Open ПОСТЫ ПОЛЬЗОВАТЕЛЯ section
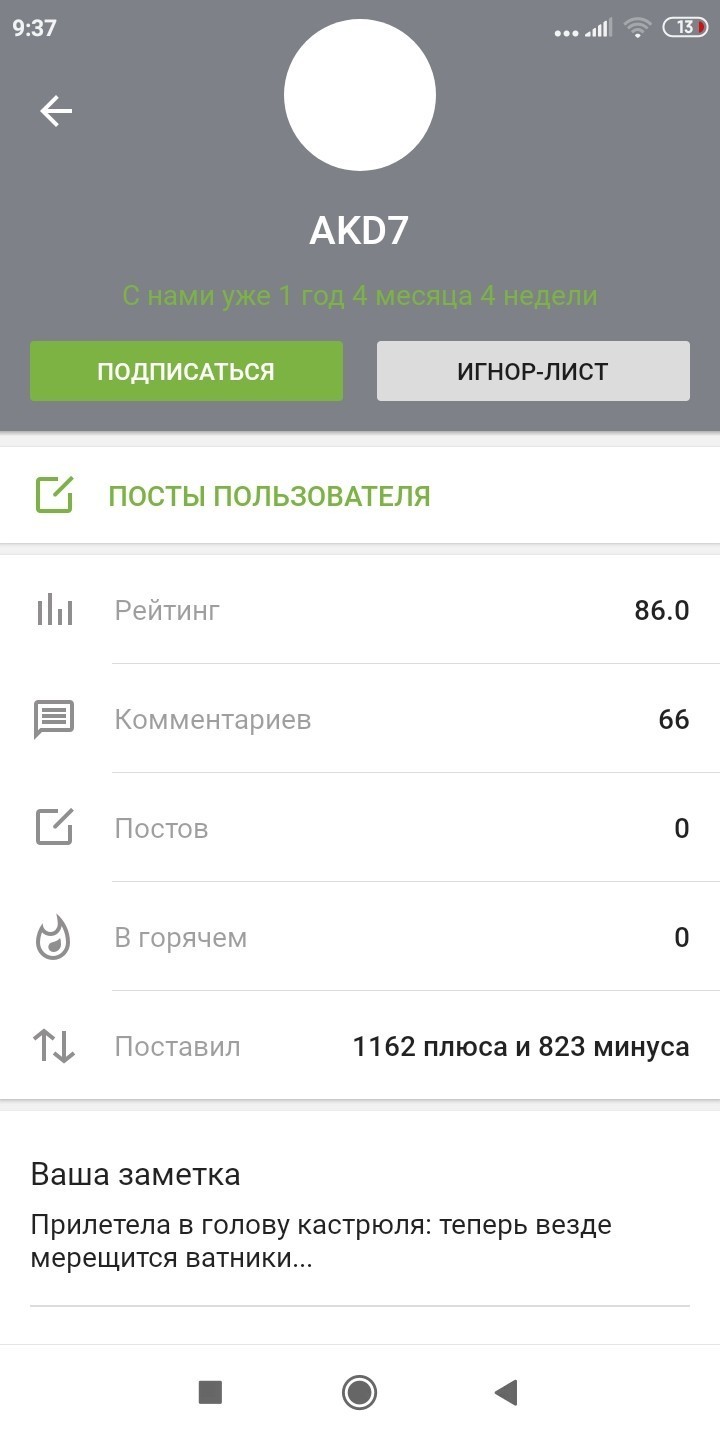The height and width of the screenshot is (1440, 720). pyautogui.click(x=269, y=496)
